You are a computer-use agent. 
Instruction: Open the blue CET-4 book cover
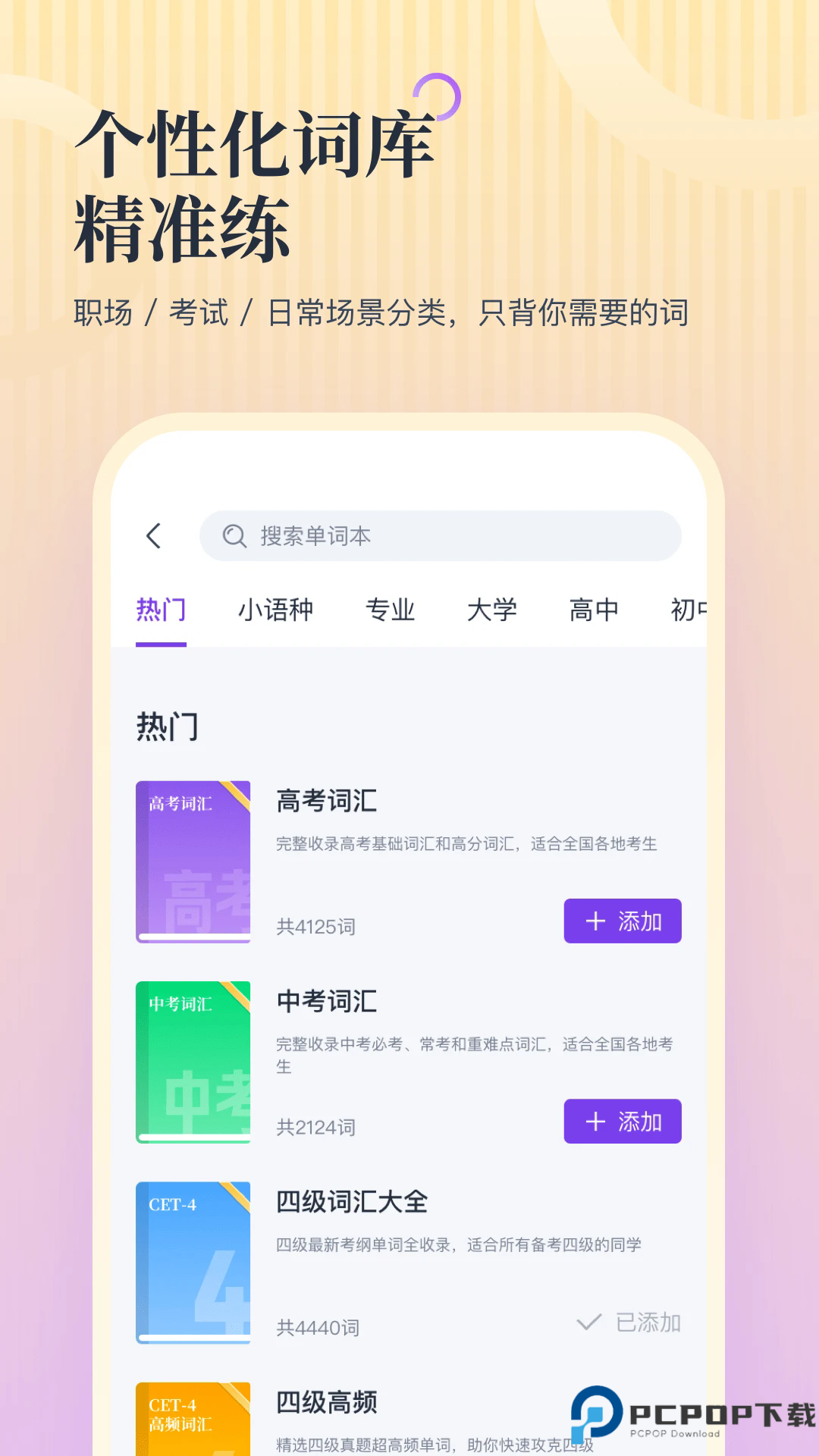pyautogui.click(x=193, y=1263)
